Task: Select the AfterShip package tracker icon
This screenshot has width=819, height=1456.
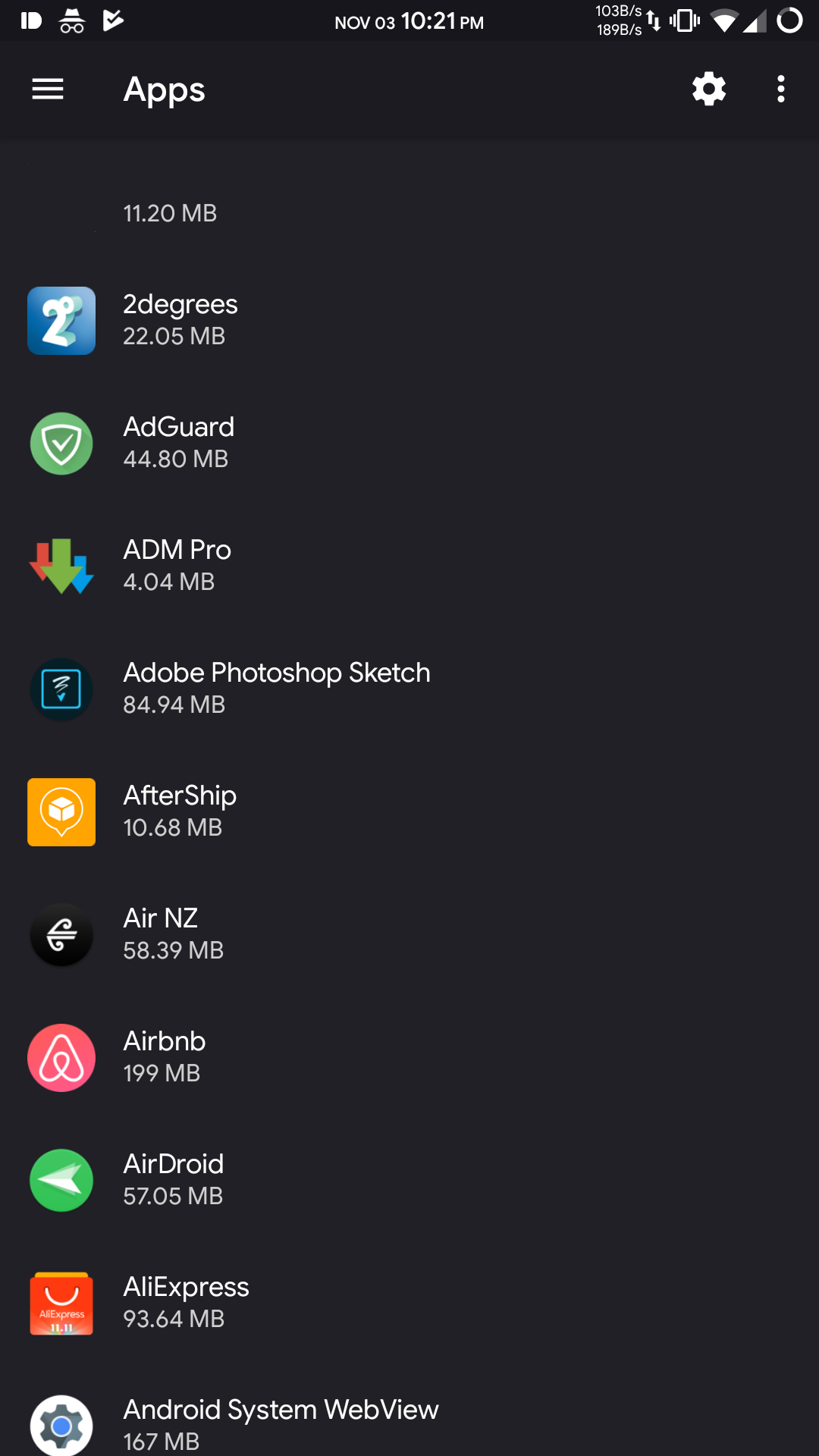Action: click(61, 812)
